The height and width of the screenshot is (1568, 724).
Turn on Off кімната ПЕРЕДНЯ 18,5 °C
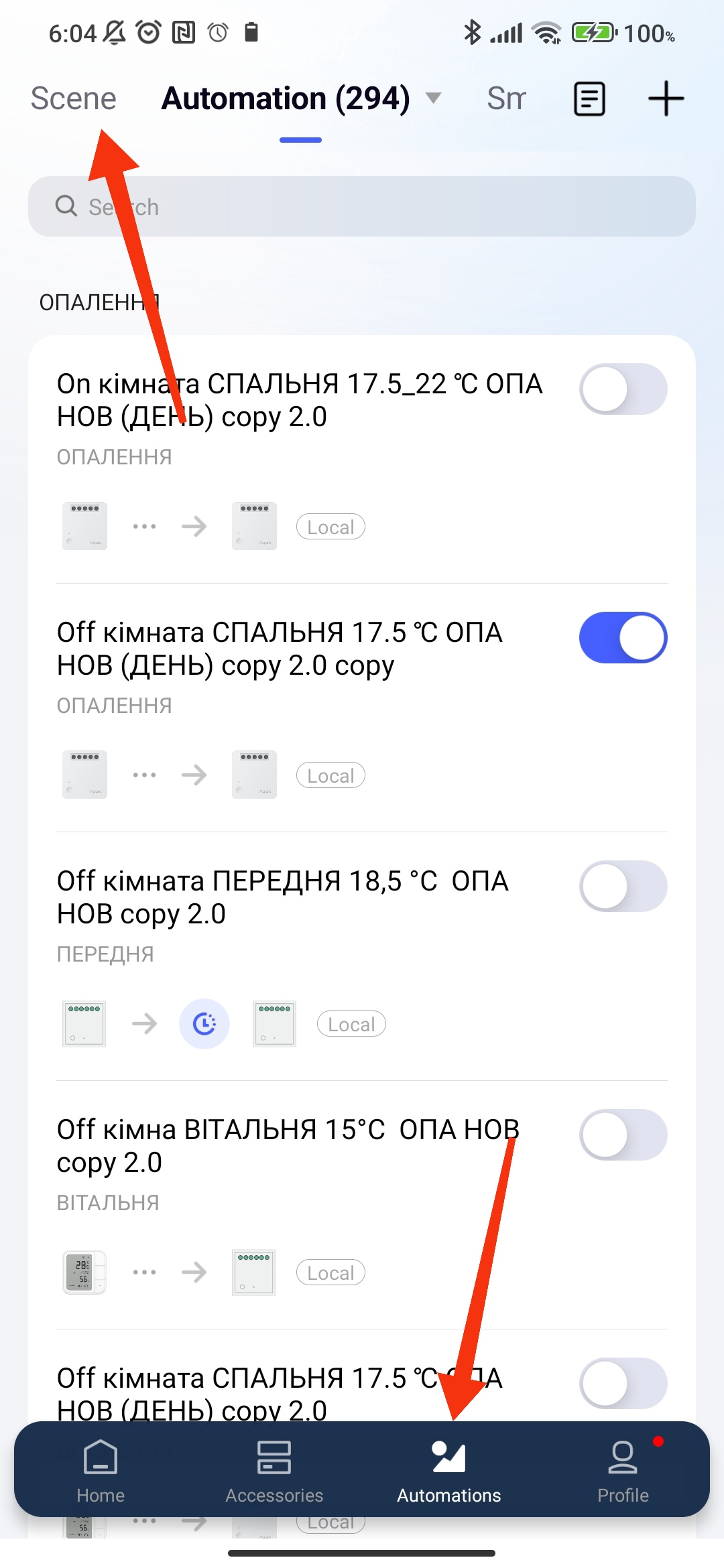pos(623,887)
